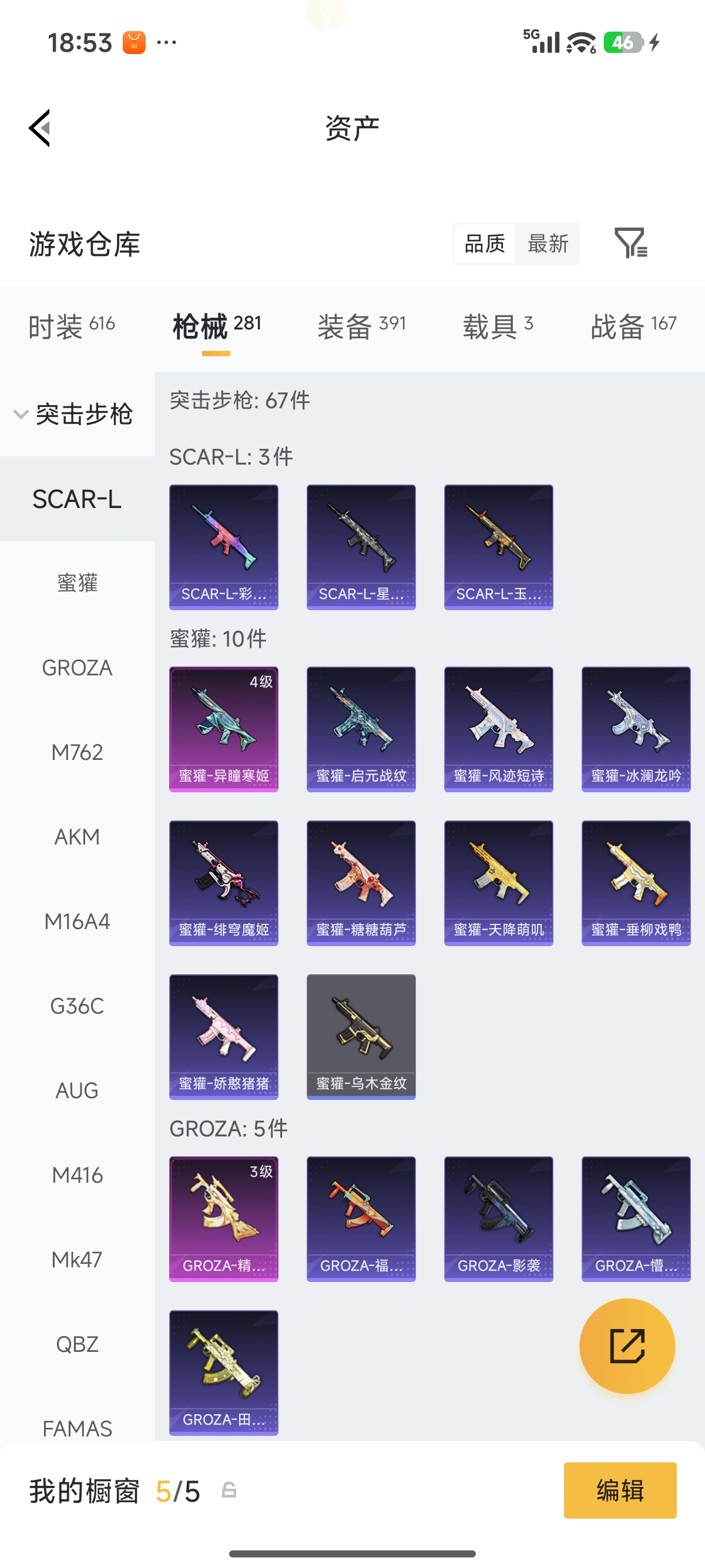Viewport: 705px width, 1568px height.
Task: Select M762 in the weapon sidebar
Action: 78,752
